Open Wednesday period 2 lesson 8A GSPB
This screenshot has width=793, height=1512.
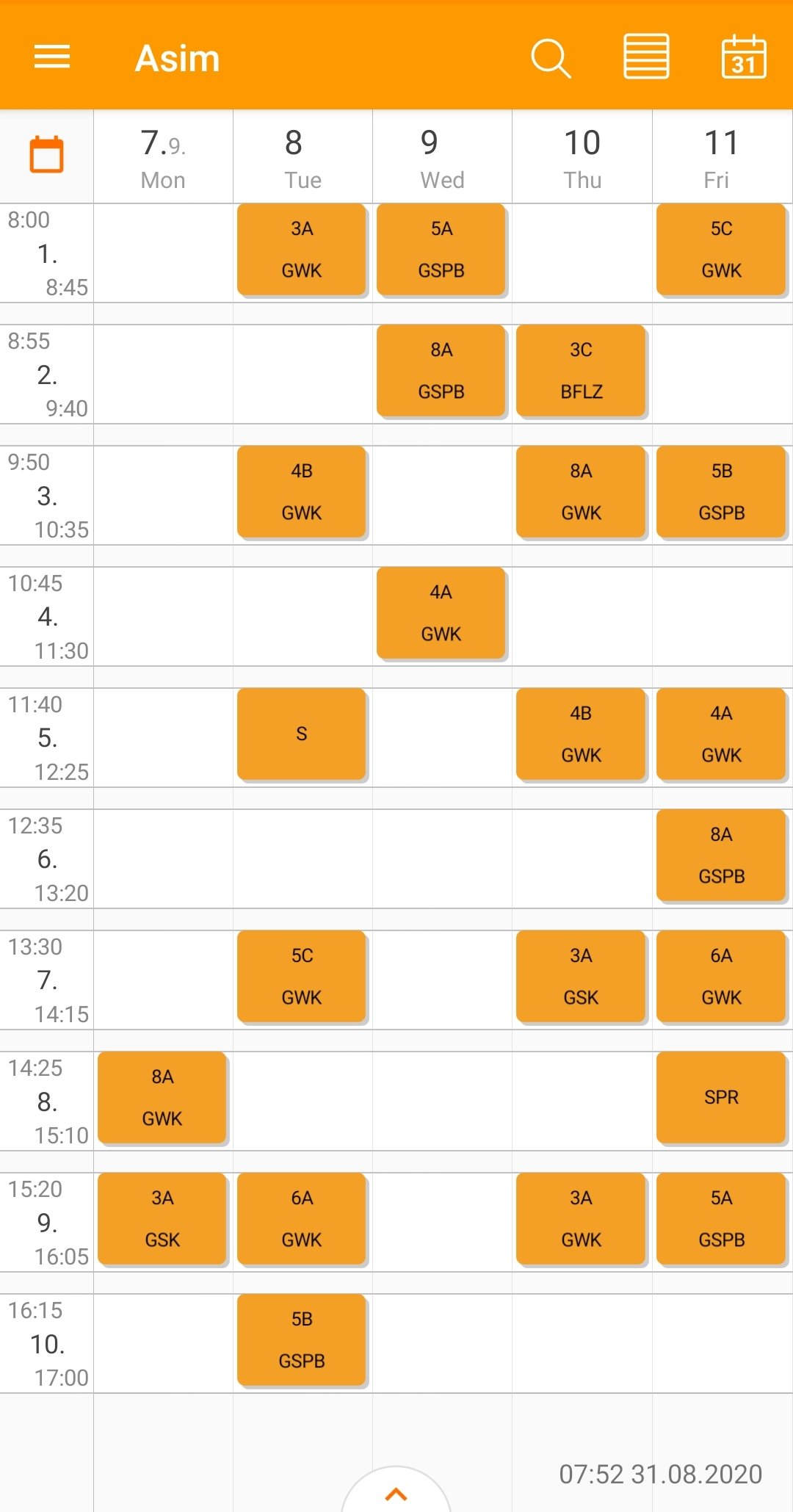tap(441, 371)
